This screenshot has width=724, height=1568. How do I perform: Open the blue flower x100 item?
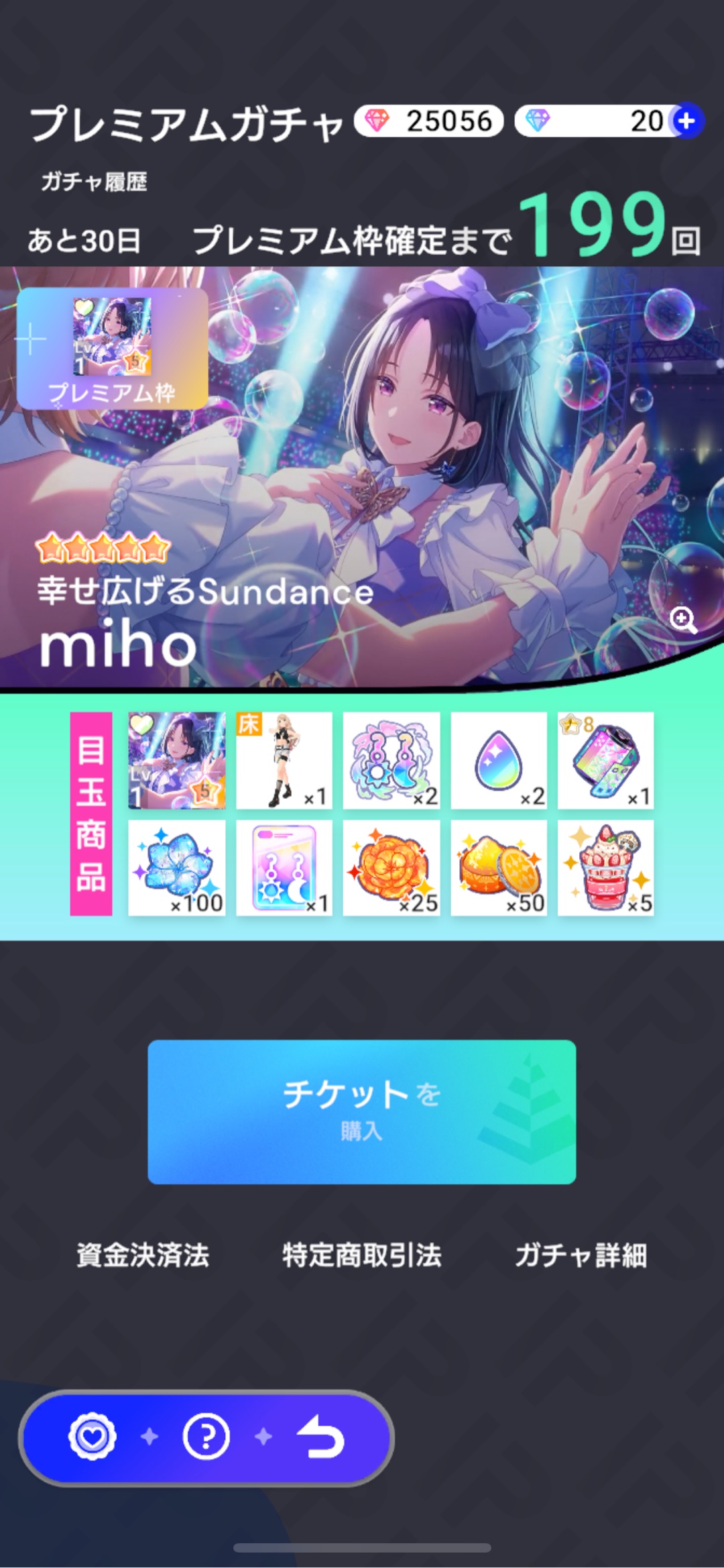click(x=177, y=867)
